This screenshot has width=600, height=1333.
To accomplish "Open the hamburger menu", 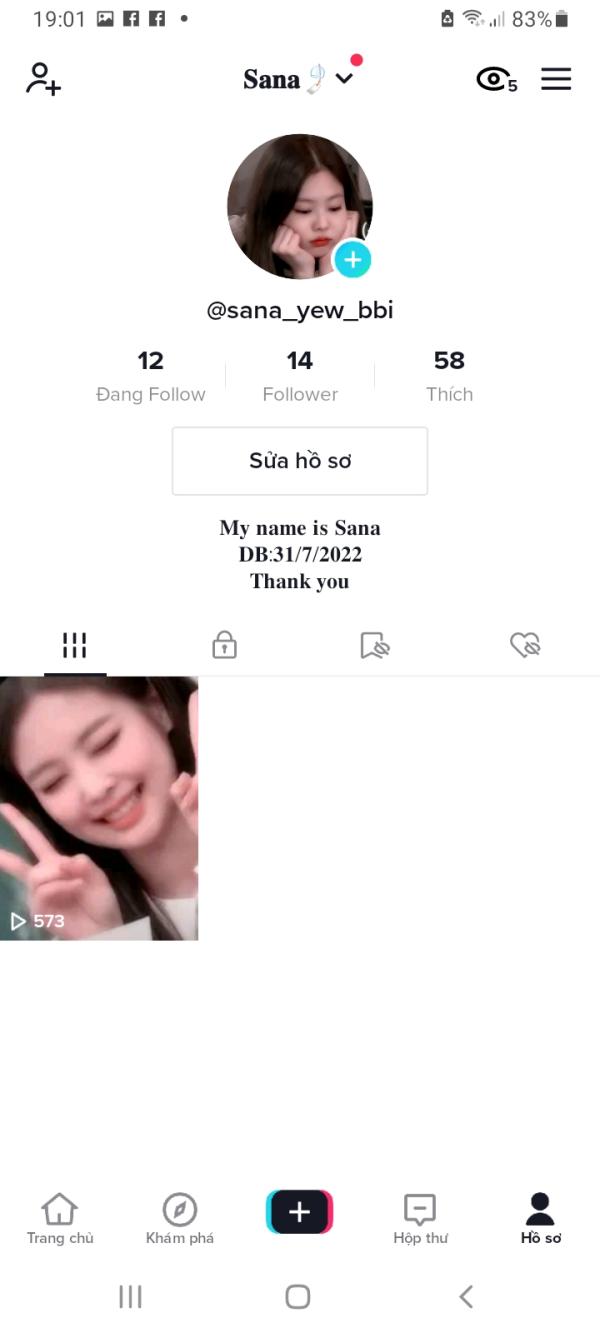I will (x=556, y=79).
